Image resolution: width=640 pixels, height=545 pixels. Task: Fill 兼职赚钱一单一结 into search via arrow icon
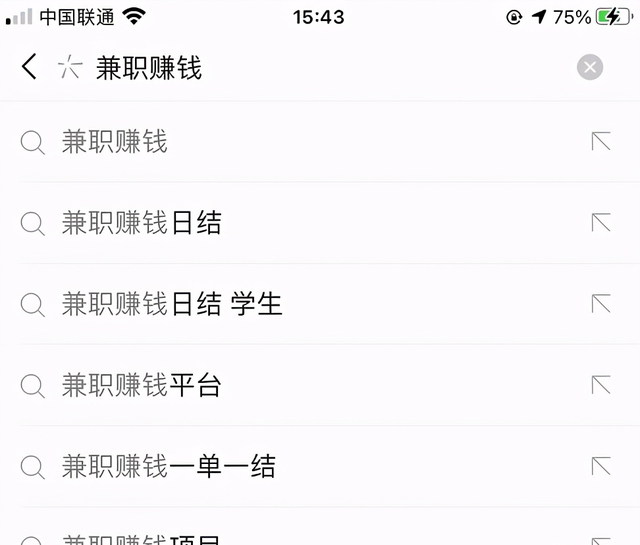(x=601, y=466)
